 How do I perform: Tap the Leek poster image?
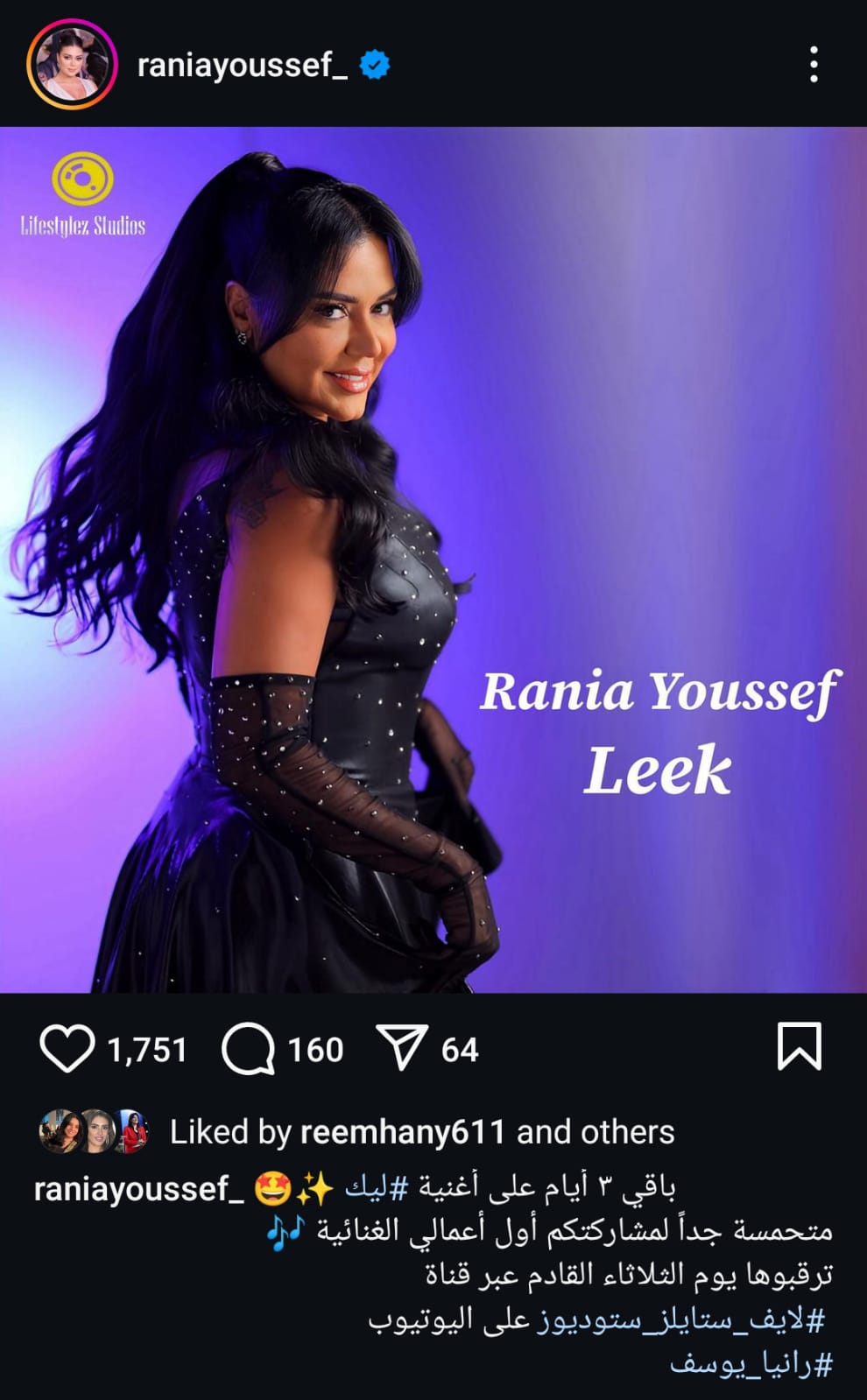[433, 560]
